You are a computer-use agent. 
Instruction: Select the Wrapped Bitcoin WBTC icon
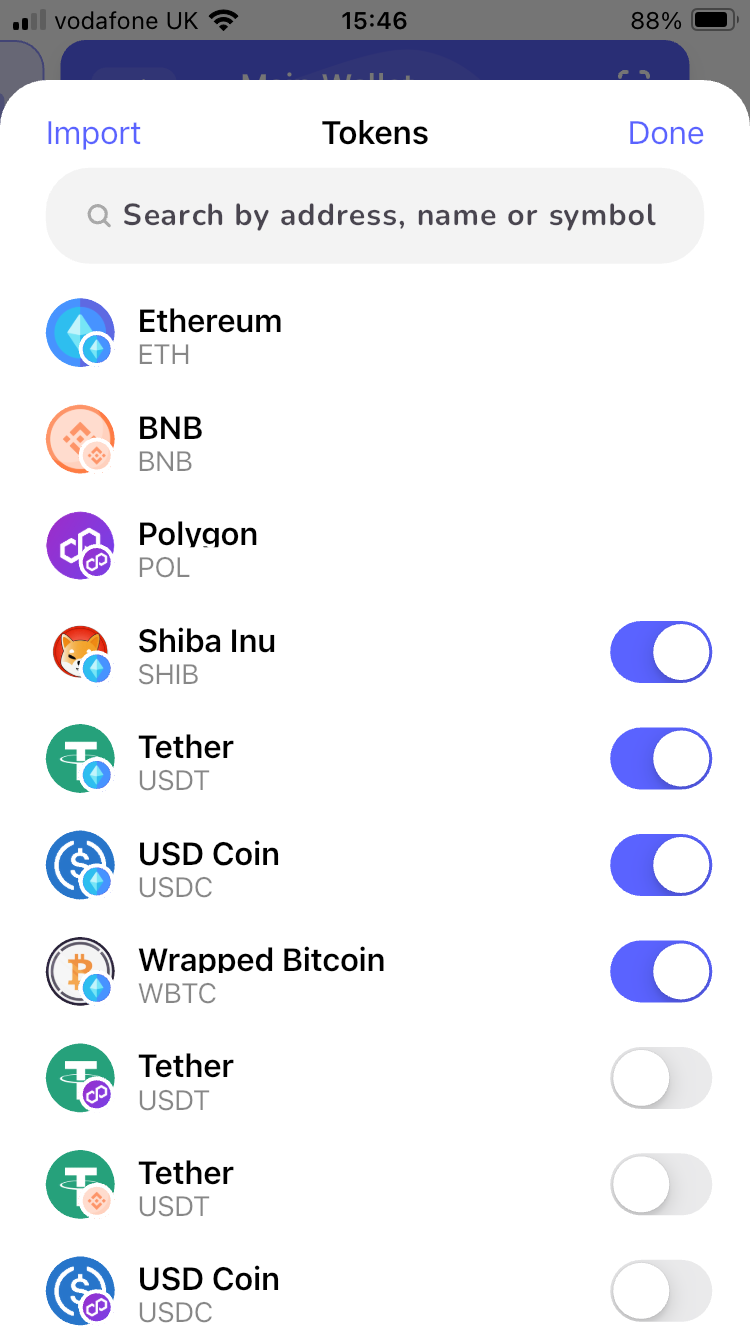pyautogui.click(x=80, y=971)
